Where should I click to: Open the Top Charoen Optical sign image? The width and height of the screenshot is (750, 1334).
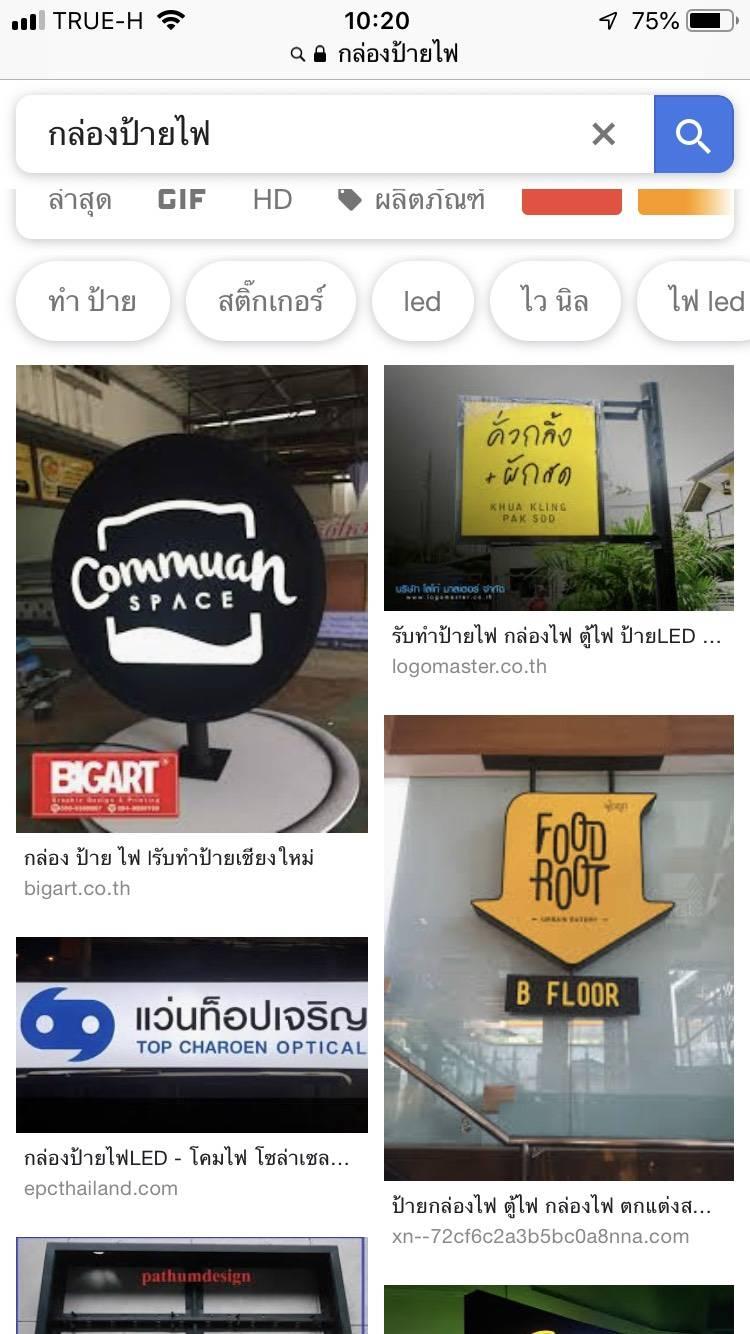pos(192,1034)
